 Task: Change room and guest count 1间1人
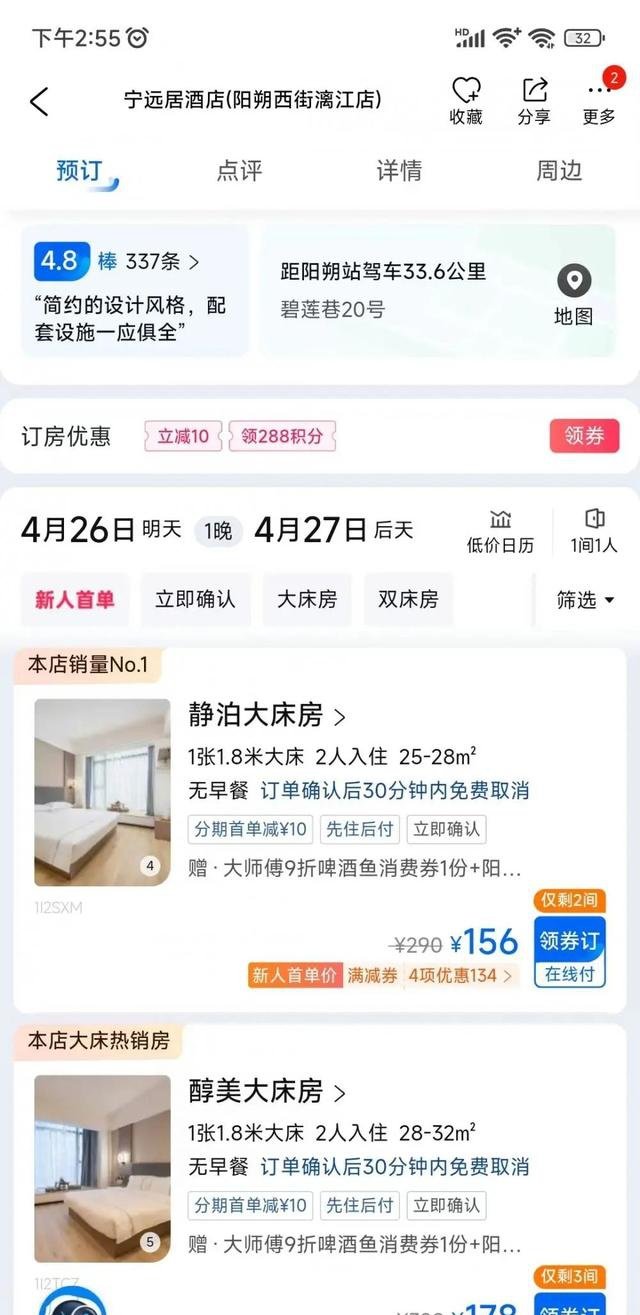pos(594,531)
